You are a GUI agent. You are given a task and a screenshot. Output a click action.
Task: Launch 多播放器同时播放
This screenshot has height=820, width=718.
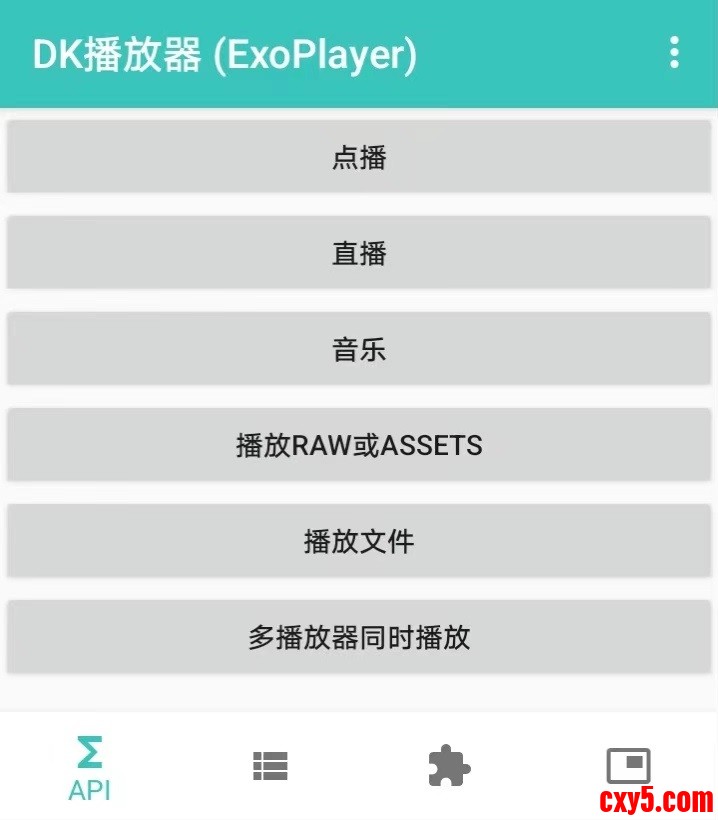coord(359,637)
